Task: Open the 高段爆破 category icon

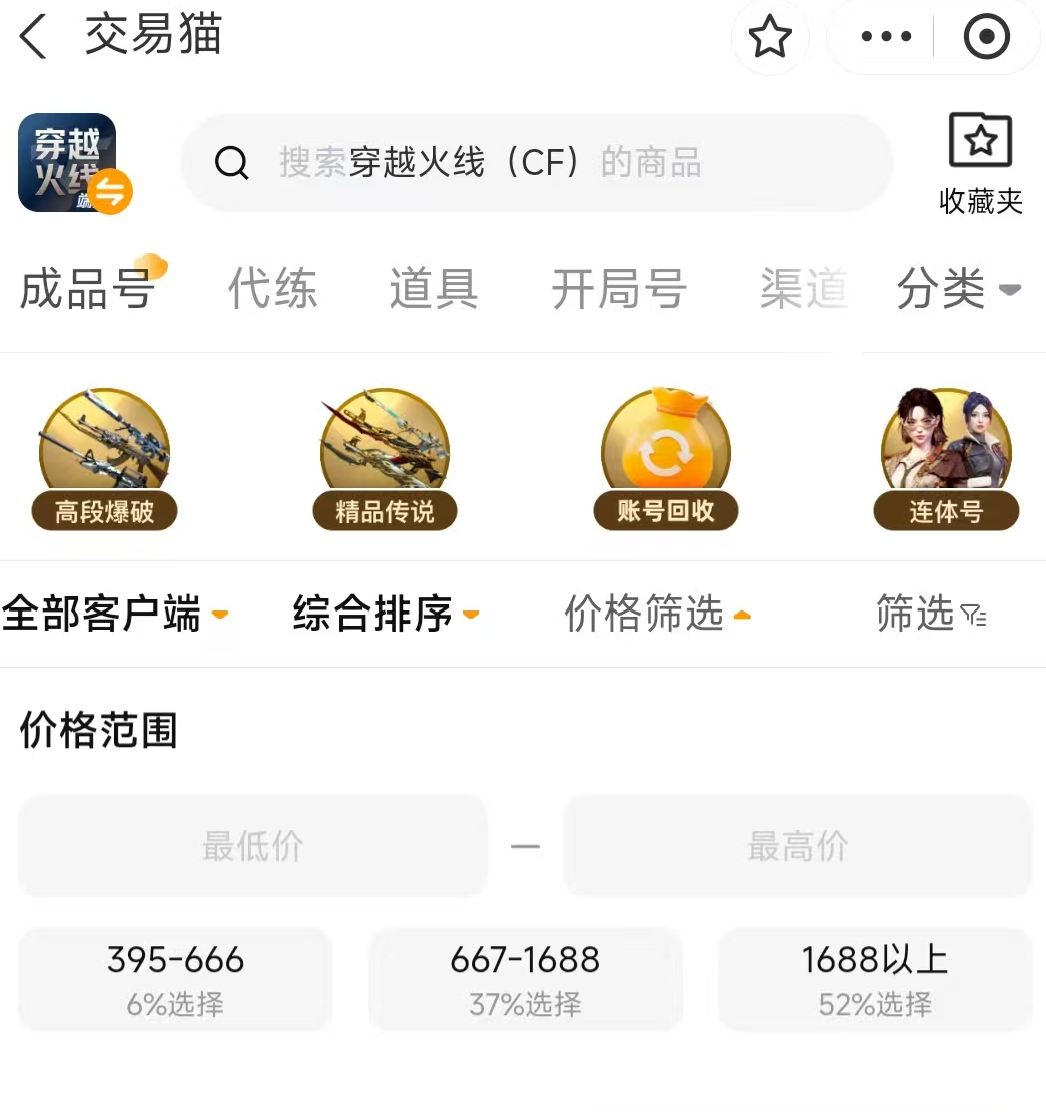Action: click(x=104, y=450)
